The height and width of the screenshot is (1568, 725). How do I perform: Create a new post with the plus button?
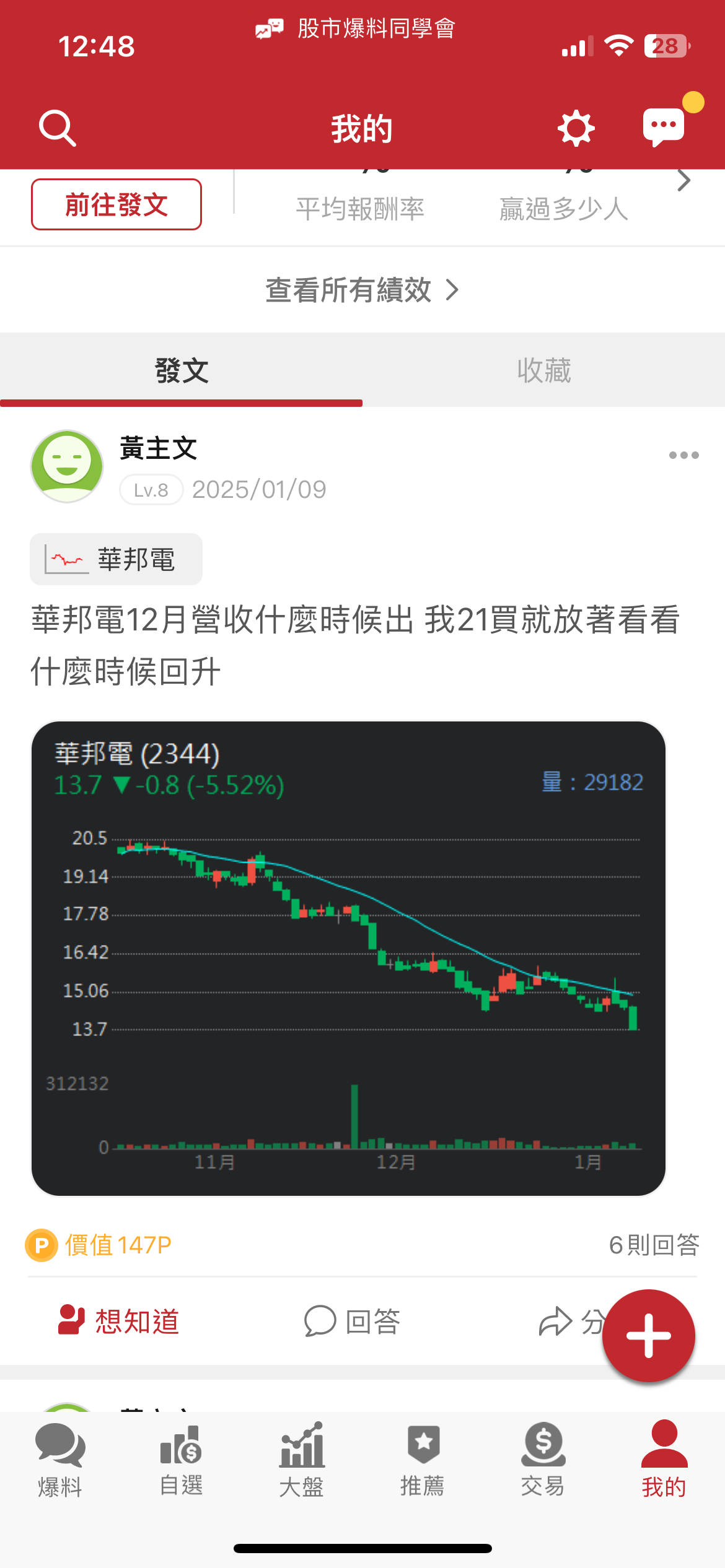click(648, 1335)
